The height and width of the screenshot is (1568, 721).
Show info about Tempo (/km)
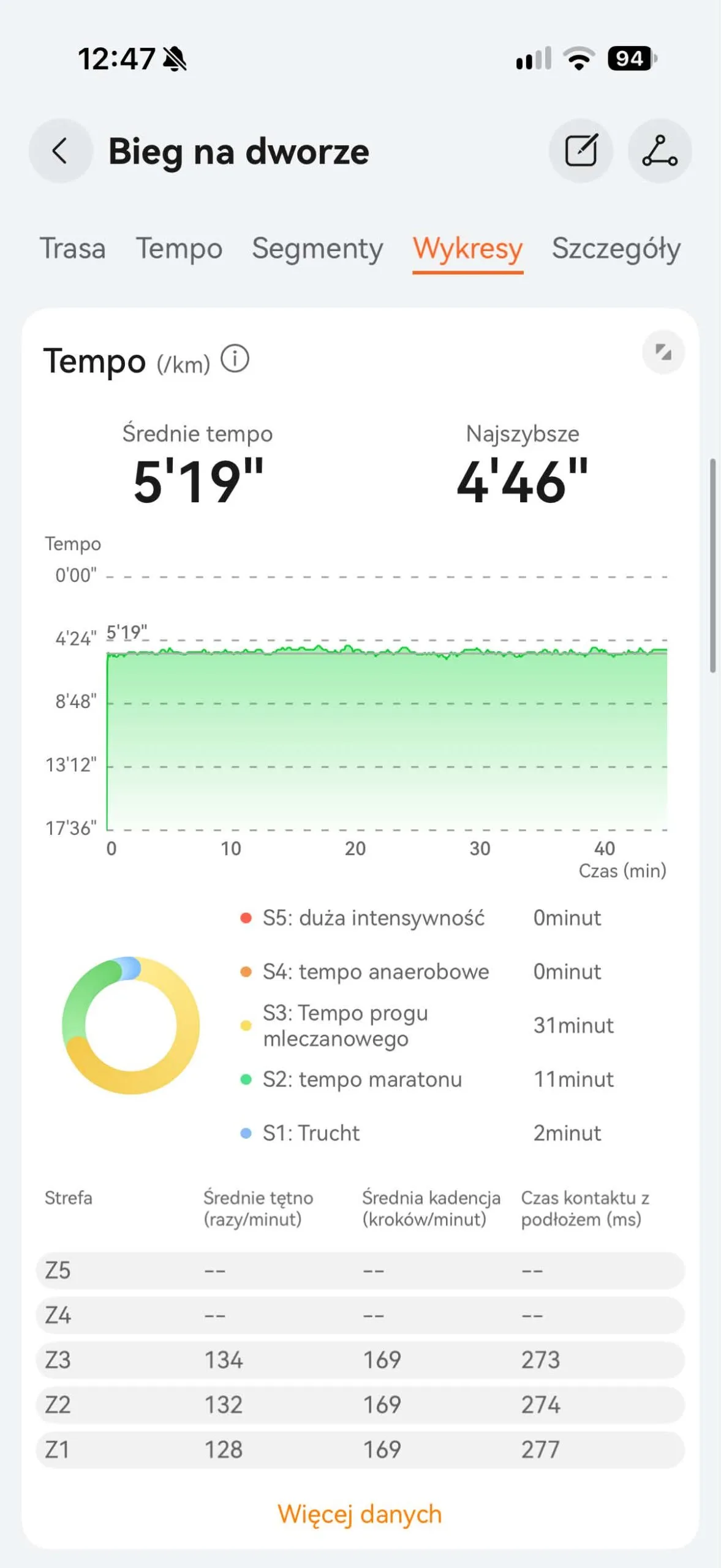click(x=235, y=359)
